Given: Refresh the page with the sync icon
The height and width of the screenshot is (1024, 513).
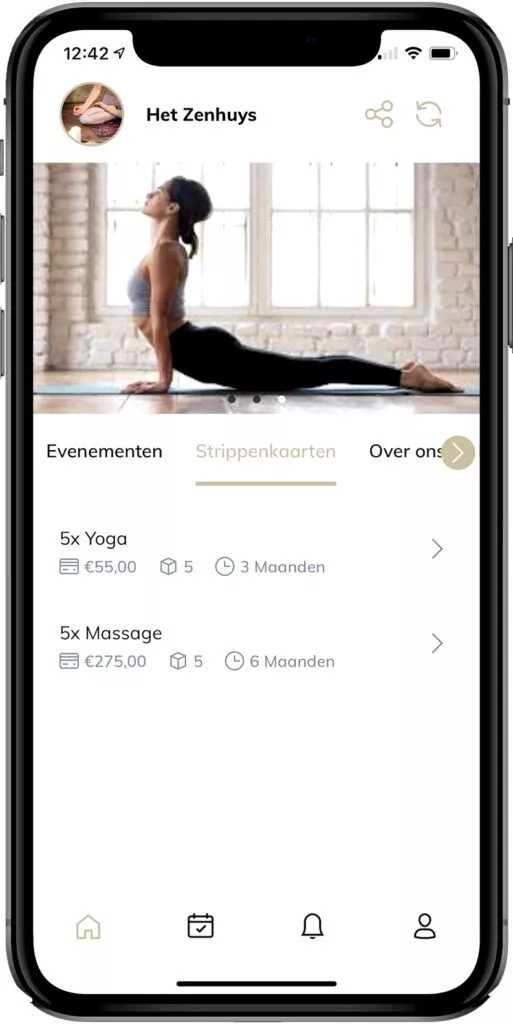Looking at the screenshot, I should pyautogui.click(x=429, y=114).
